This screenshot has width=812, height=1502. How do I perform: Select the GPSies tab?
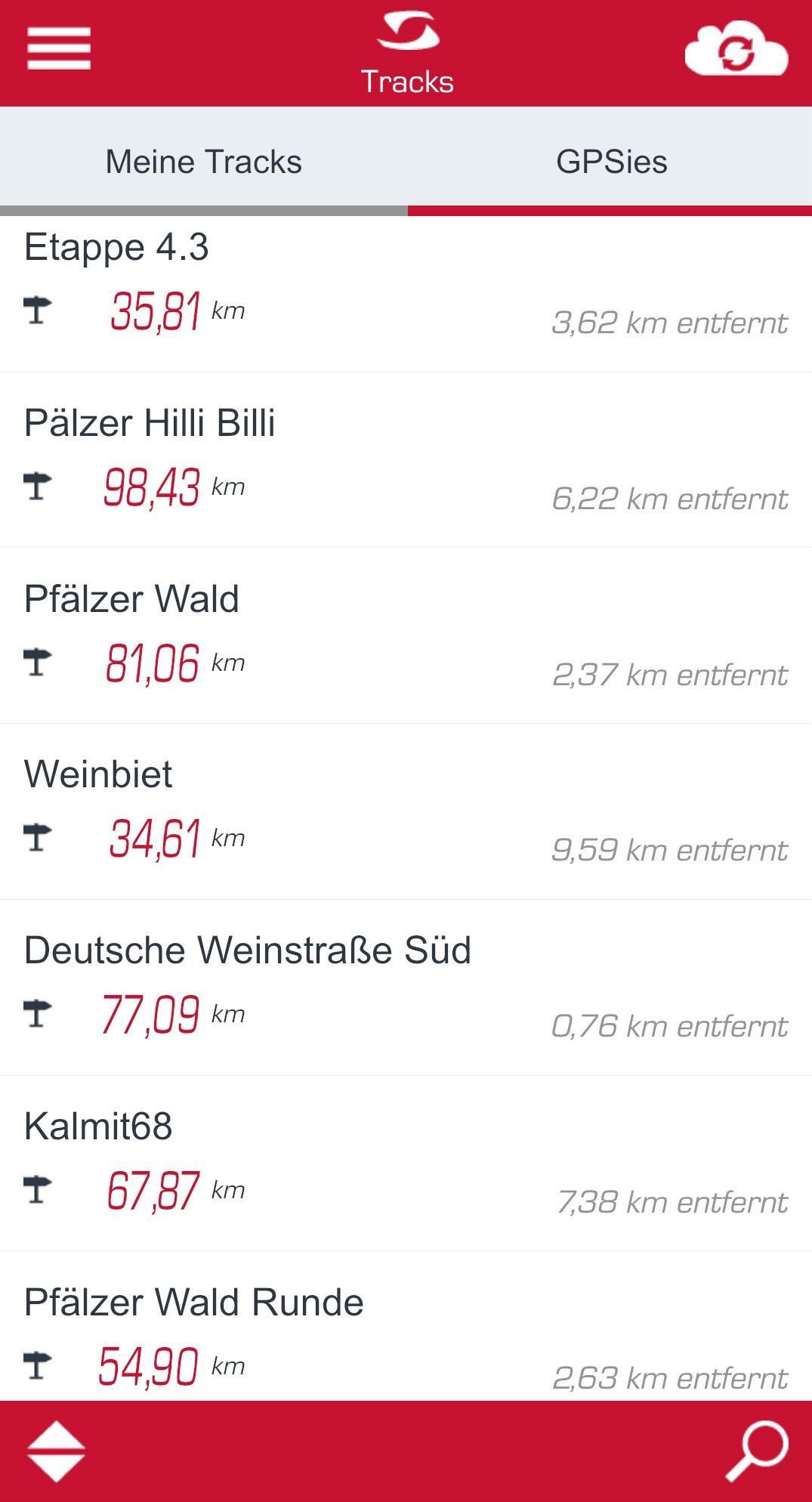pyautogui.click(x=610, y=161)
